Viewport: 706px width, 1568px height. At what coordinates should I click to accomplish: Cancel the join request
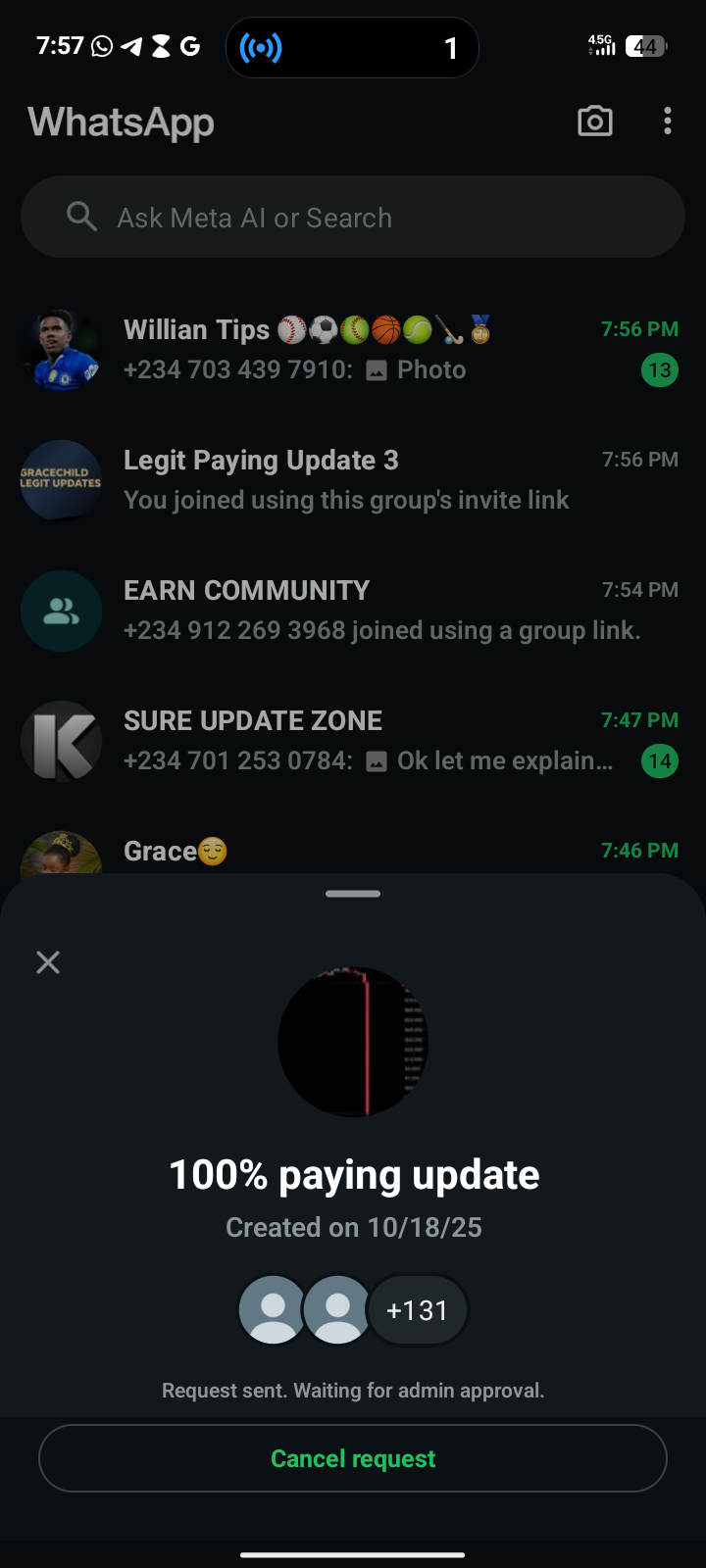coord(353,1458)
